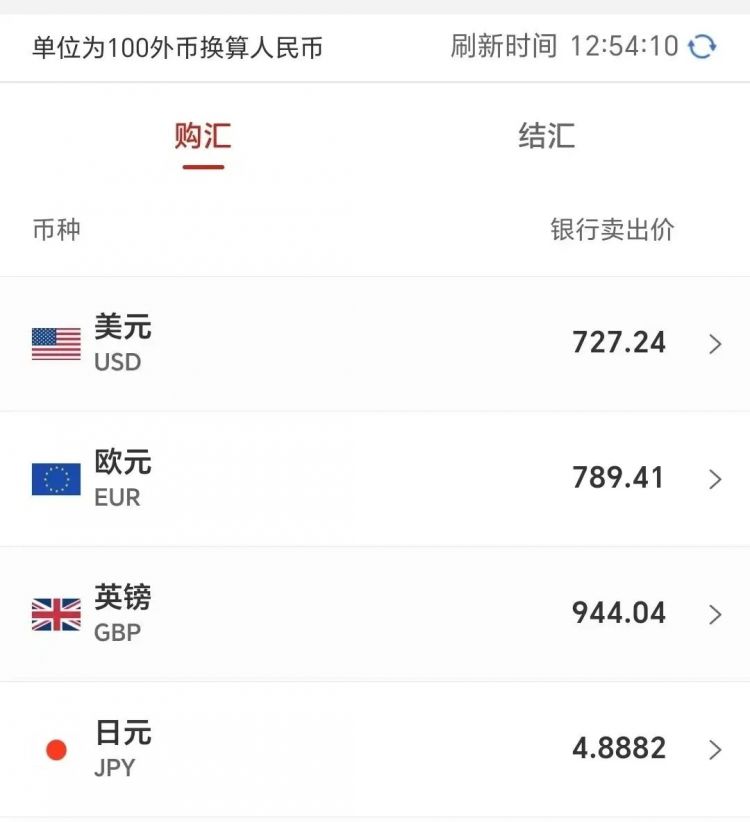Select the JPY Japanese flag icon
Image resolution: width=750 pixels, height=822 pixels.
coord(56,746)
